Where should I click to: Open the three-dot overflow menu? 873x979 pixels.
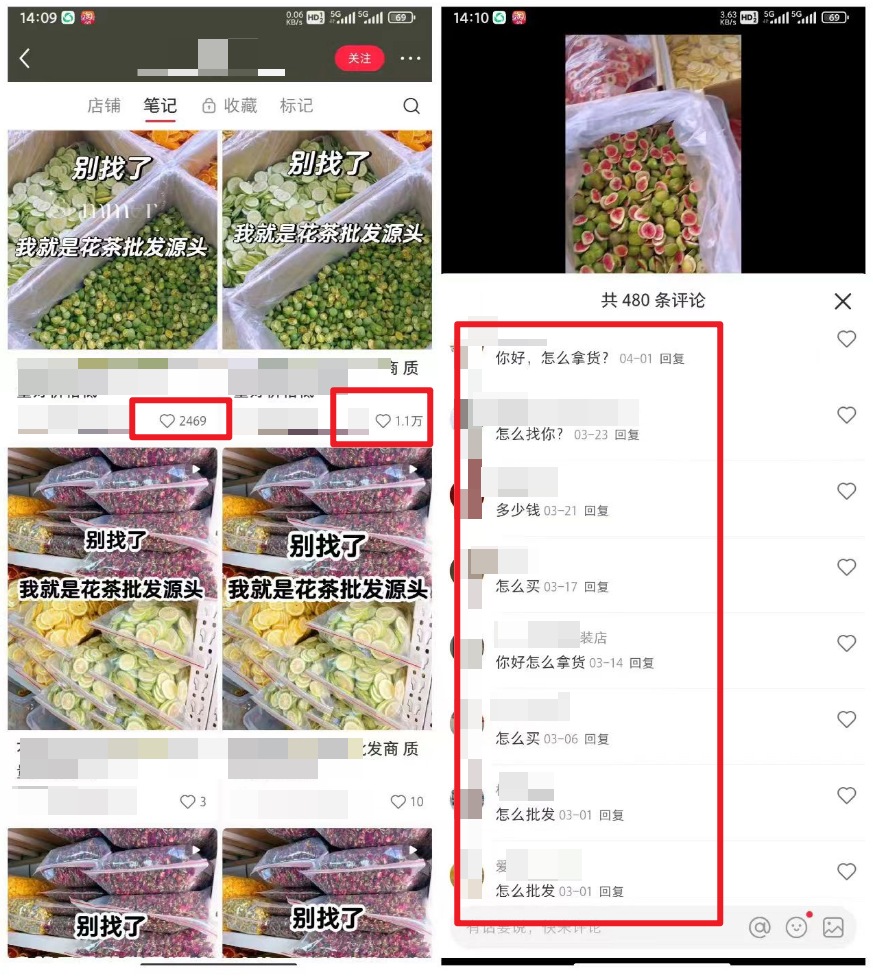coord(410,59)
